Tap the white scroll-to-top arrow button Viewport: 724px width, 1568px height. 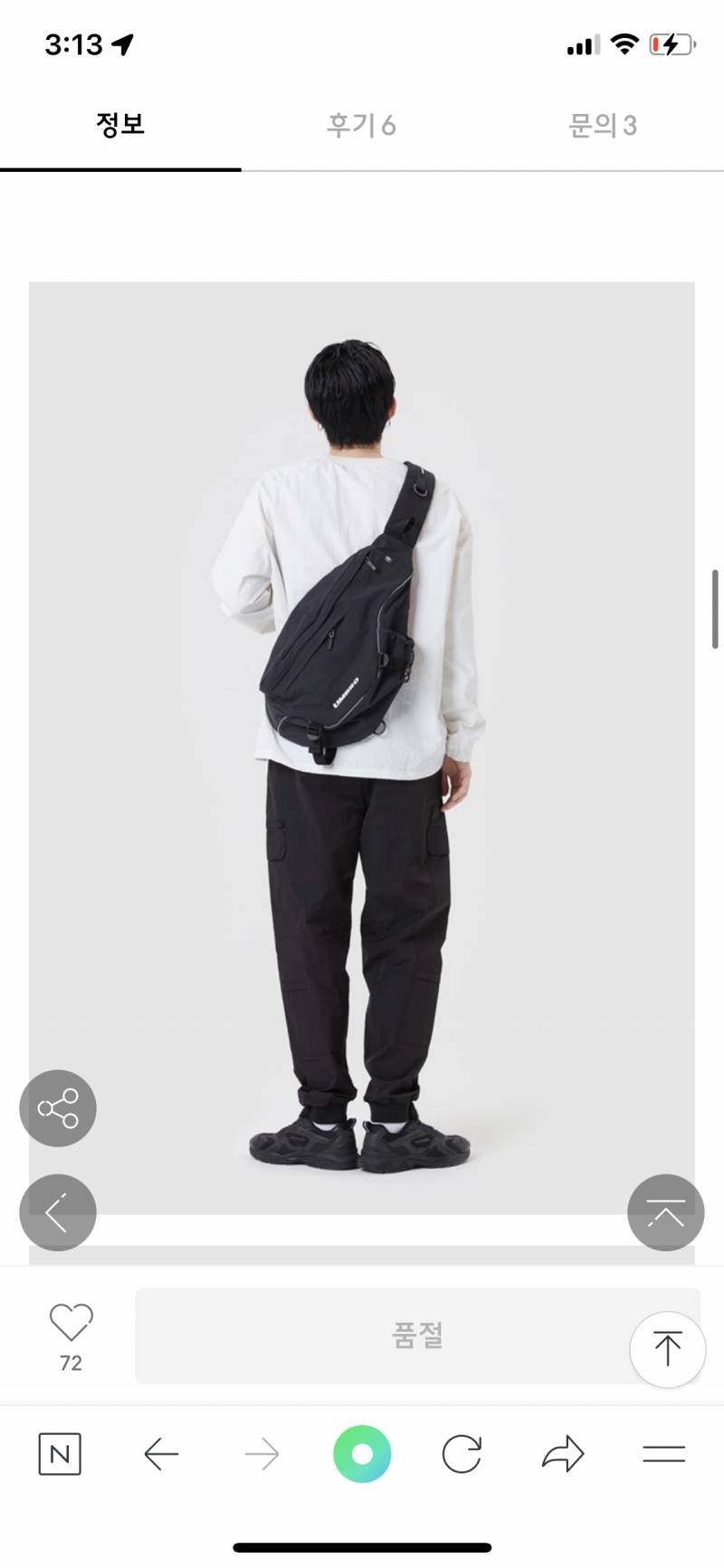point(667,1349)
